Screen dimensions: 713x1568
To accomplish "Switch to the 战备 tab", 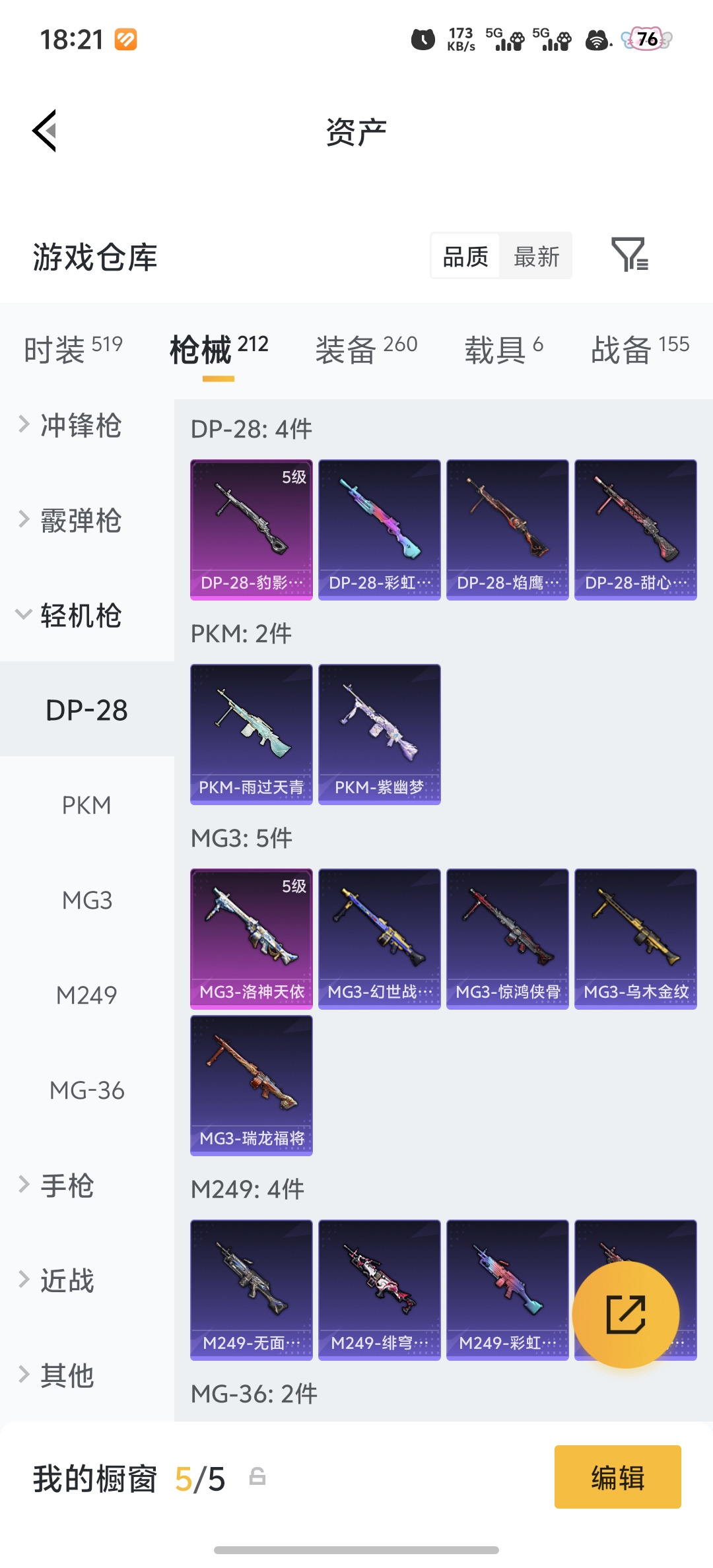I will click(640, 349).
